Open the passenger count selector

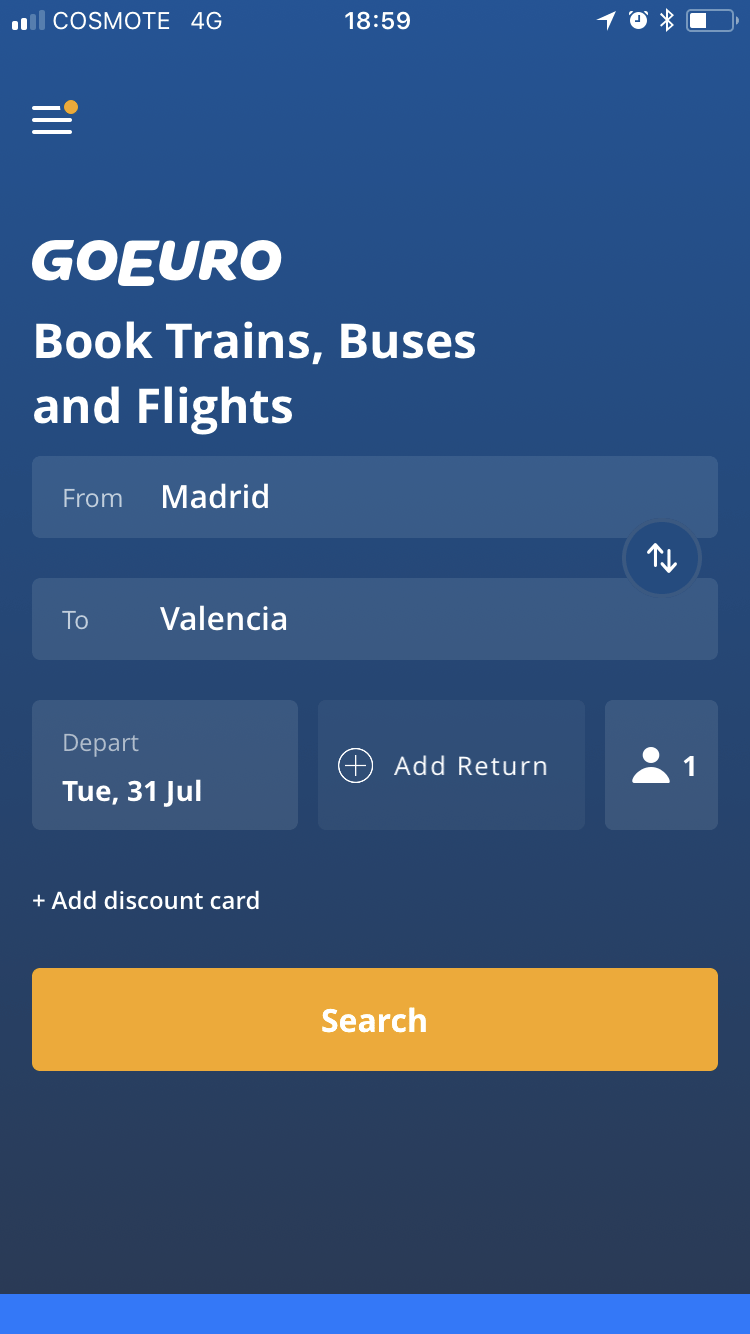pos(661,765)
